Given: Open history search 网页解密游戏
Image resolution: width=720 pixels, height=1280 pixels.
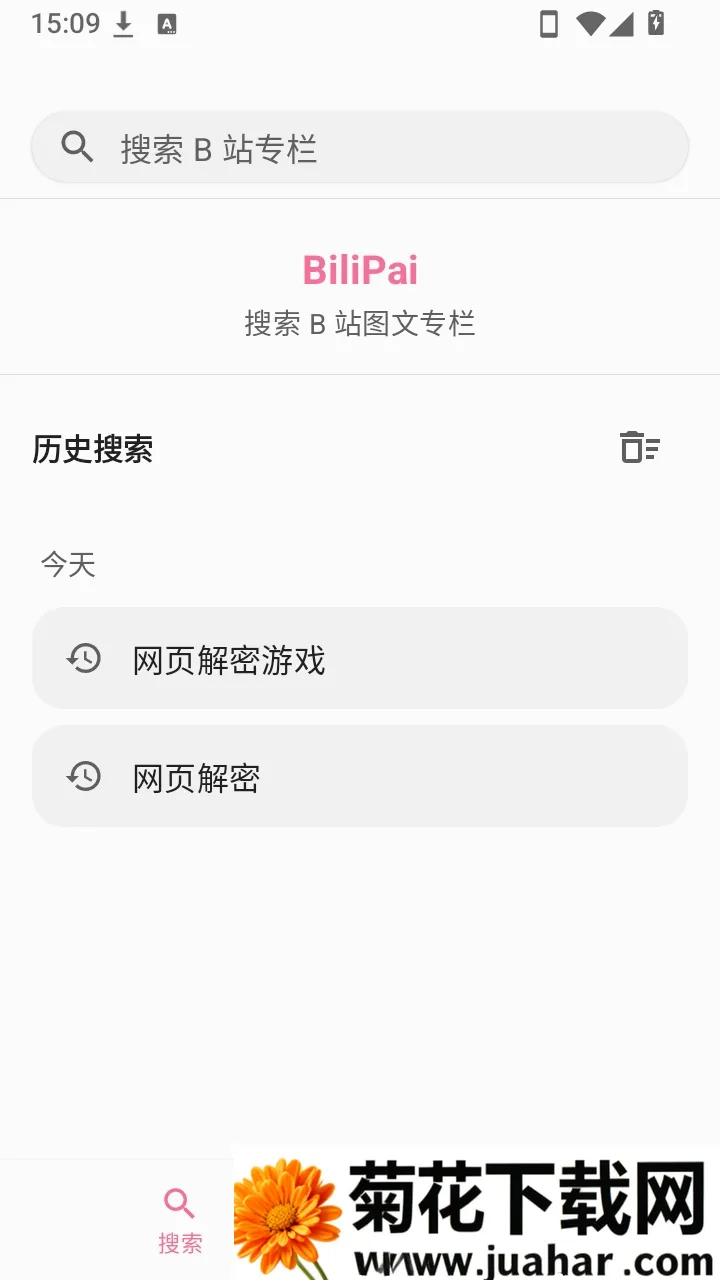Looking at the screenshot, I should coord(360,659).
